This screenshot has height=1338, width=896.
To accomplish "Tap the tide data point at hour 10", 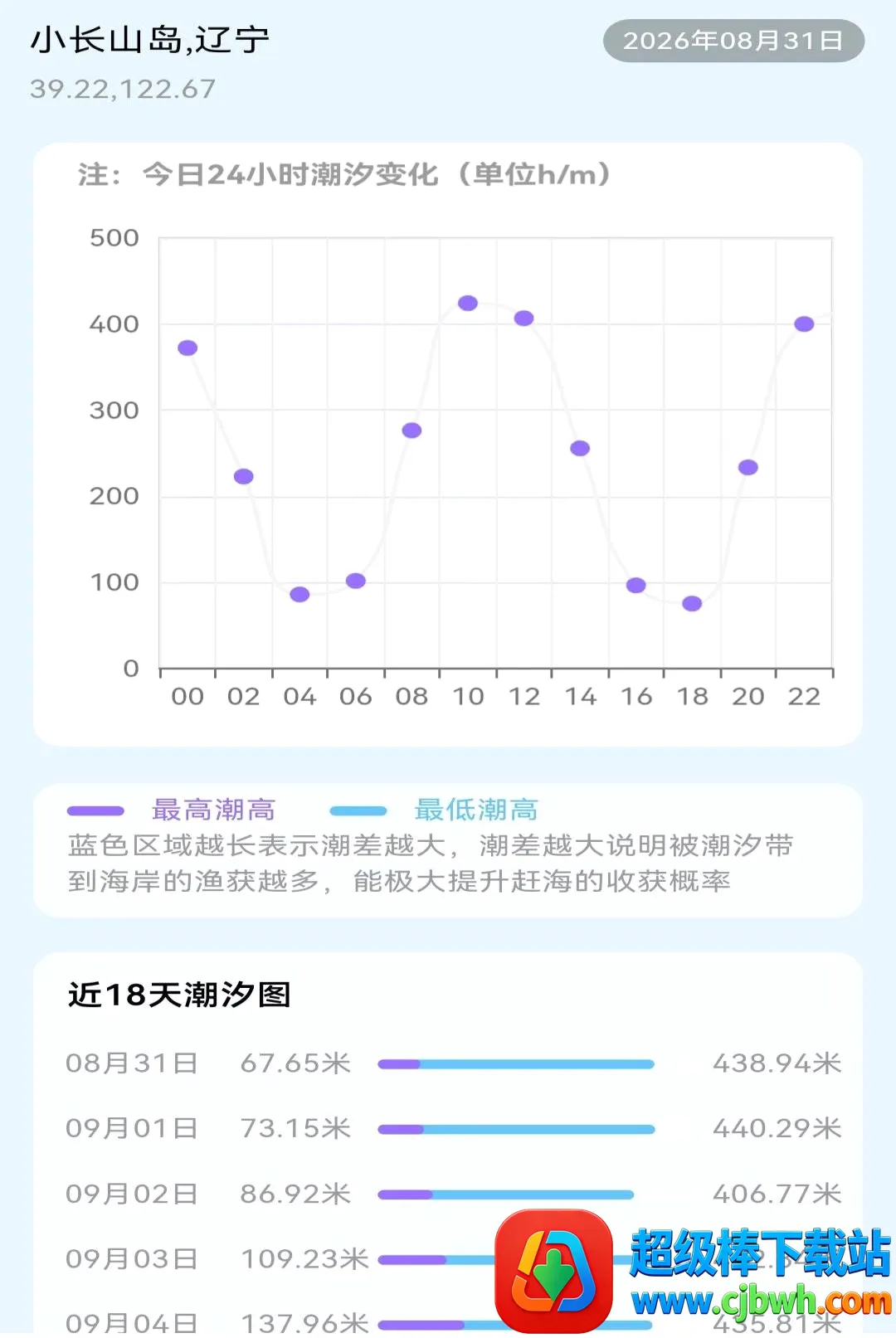I will [x=468, y=304].
